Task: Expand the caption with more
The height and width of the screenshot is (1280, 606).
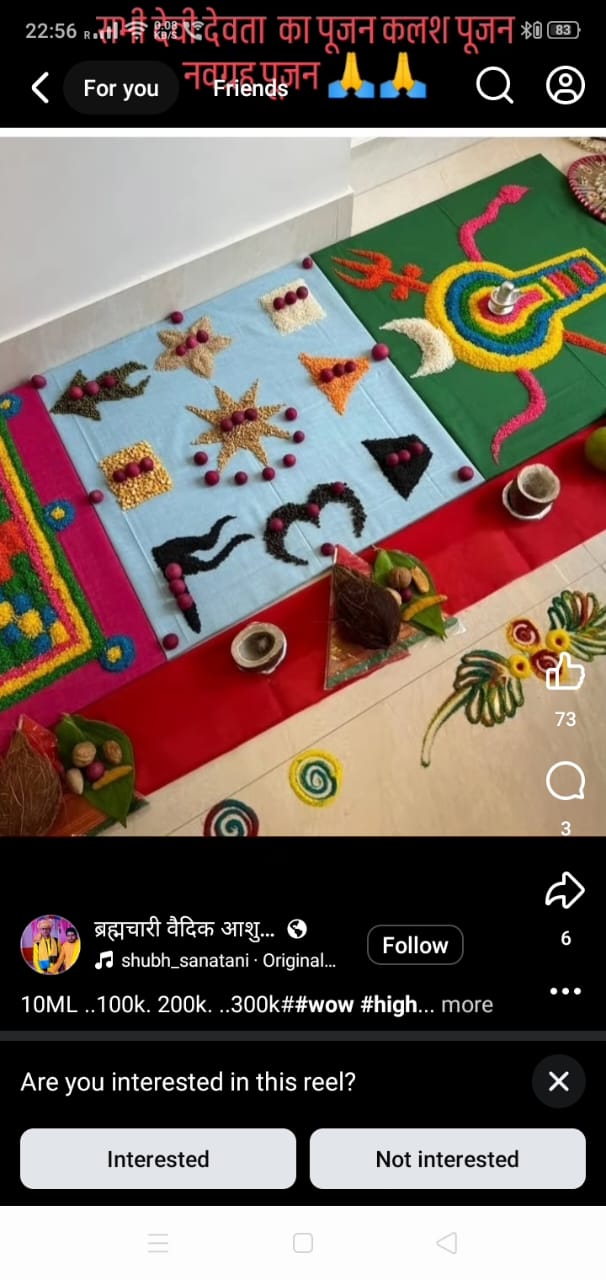Action: 467,1004
